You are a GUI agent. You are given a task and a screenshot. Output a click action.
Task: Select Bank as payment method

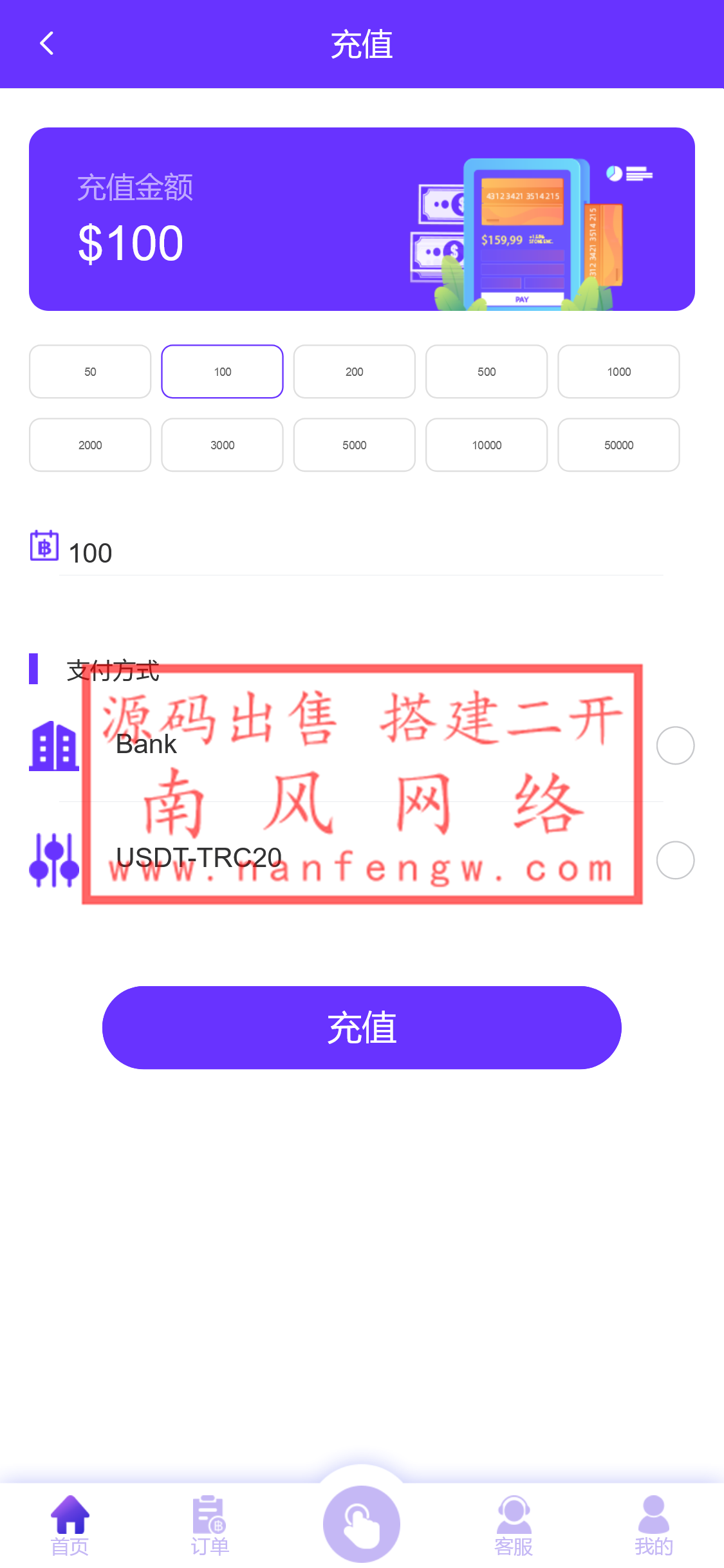click(x=675, y=745)
